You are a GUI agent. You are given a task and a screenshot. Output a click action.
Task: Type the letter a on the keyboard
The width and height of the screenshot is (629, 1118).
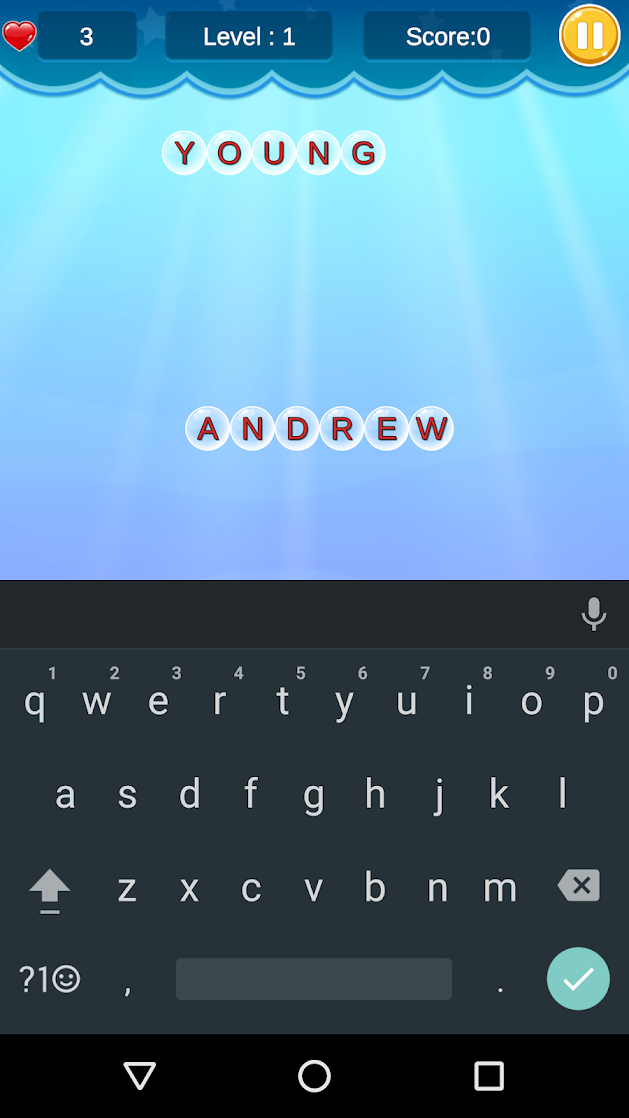[65, 794]
